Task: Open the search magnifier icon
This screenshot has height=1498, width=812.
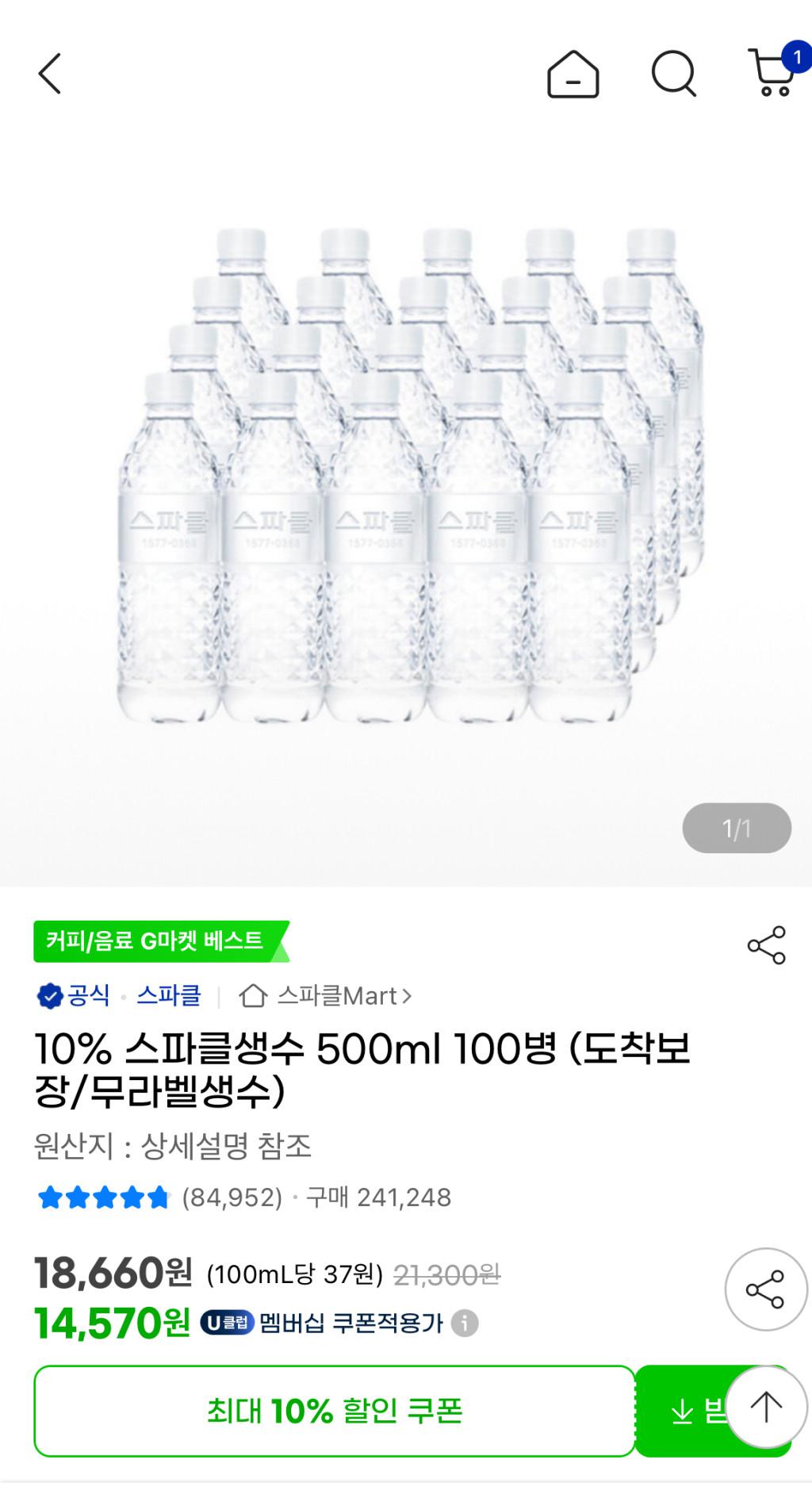Action: (674, 75)
